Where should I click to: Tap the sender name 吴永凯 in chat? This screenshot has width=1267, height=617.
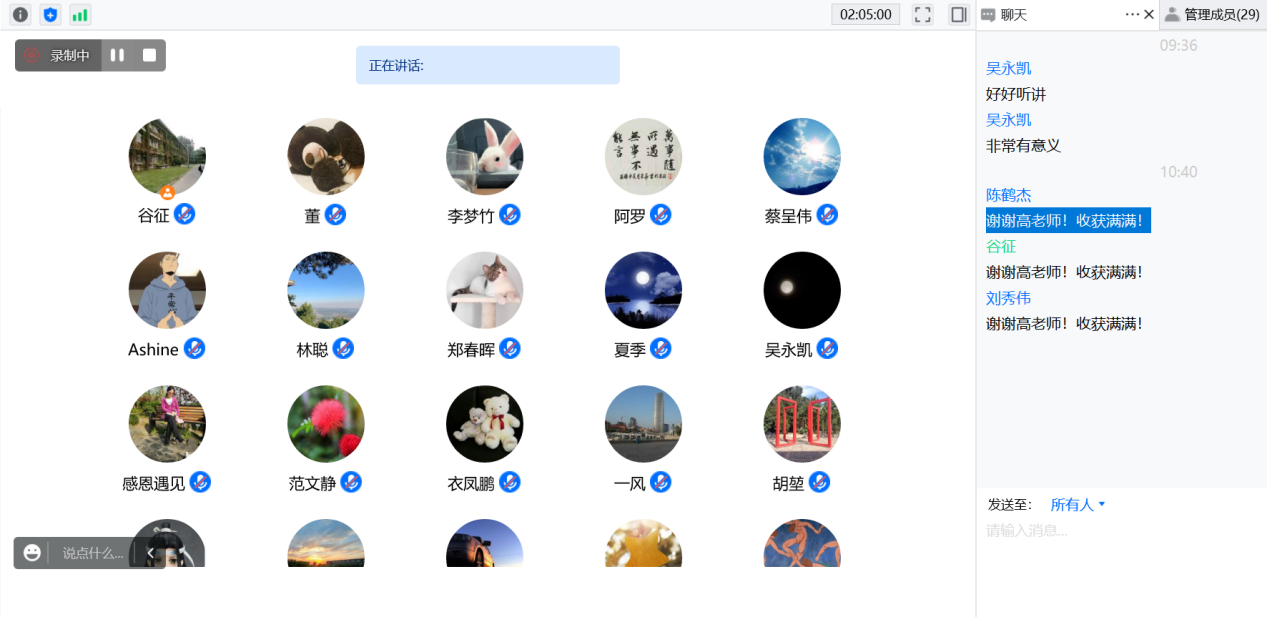click(x=1008, y=68)
